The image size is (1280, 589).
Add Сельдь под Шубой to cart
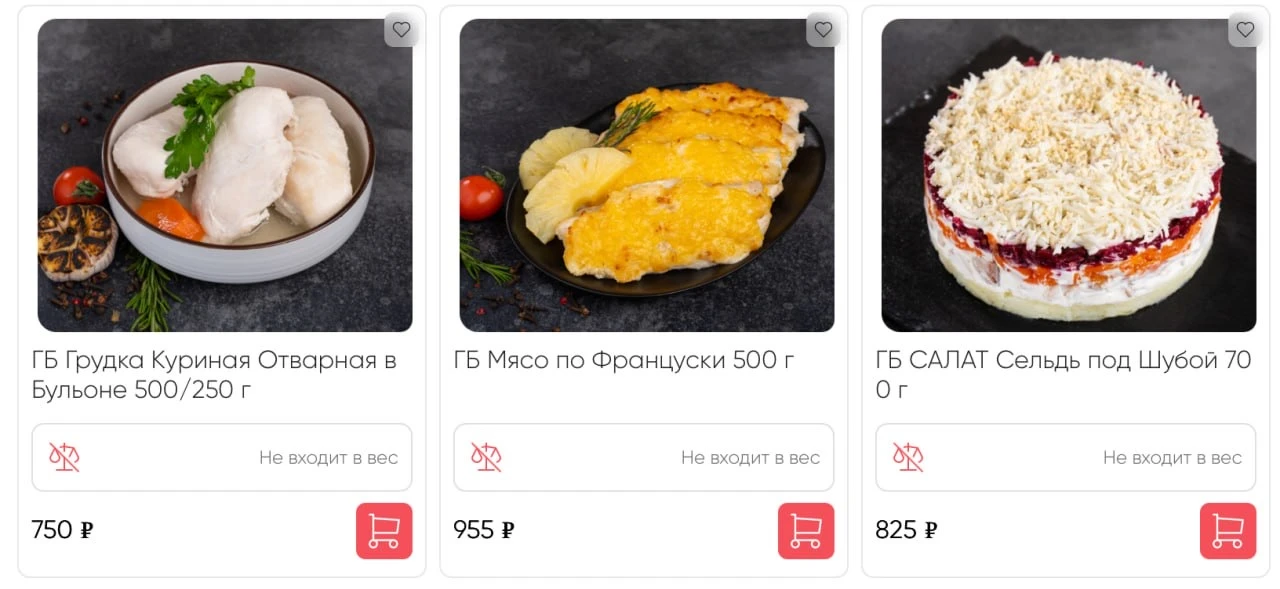(x=1228, y=531)
